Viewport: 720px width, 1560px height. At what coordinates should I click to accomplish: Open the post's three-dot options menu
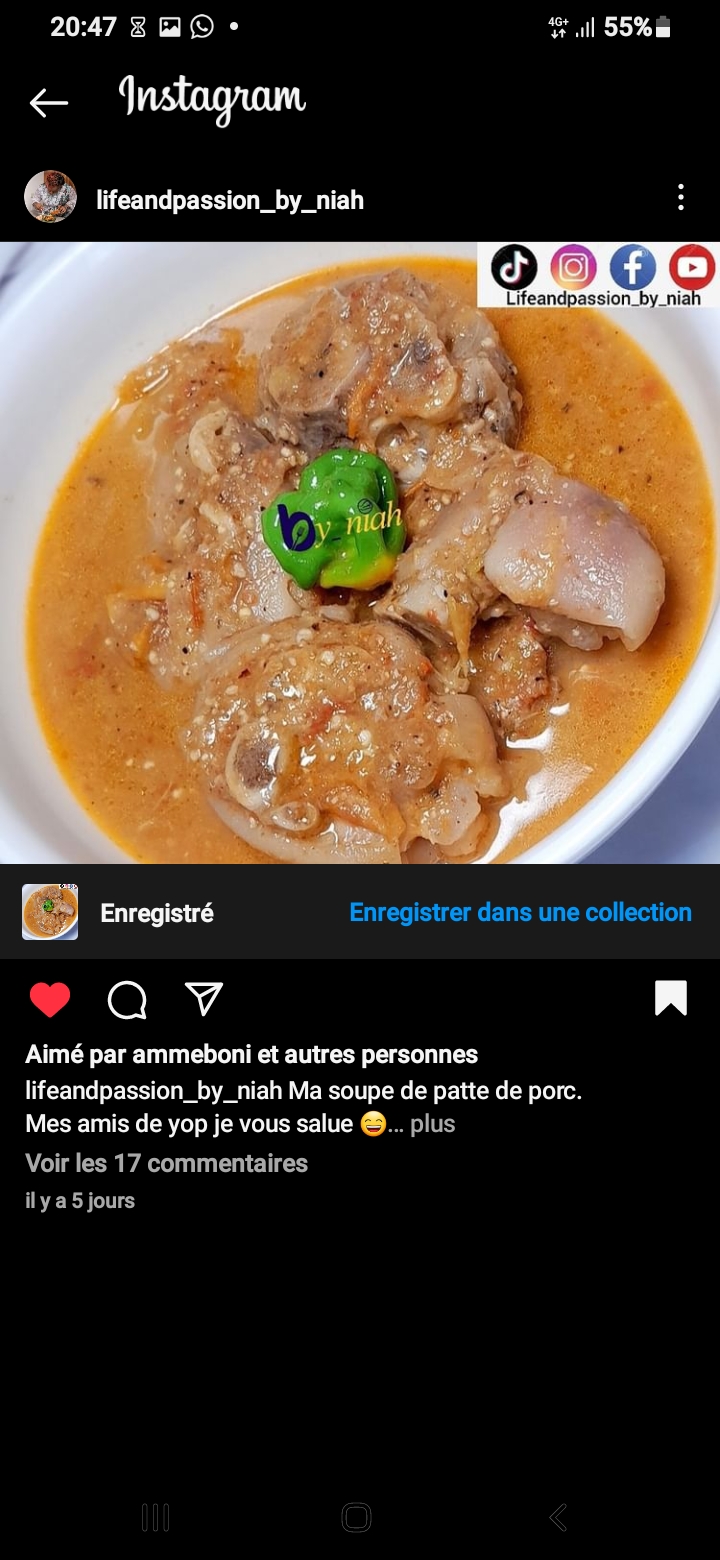[x=680, y=198]
